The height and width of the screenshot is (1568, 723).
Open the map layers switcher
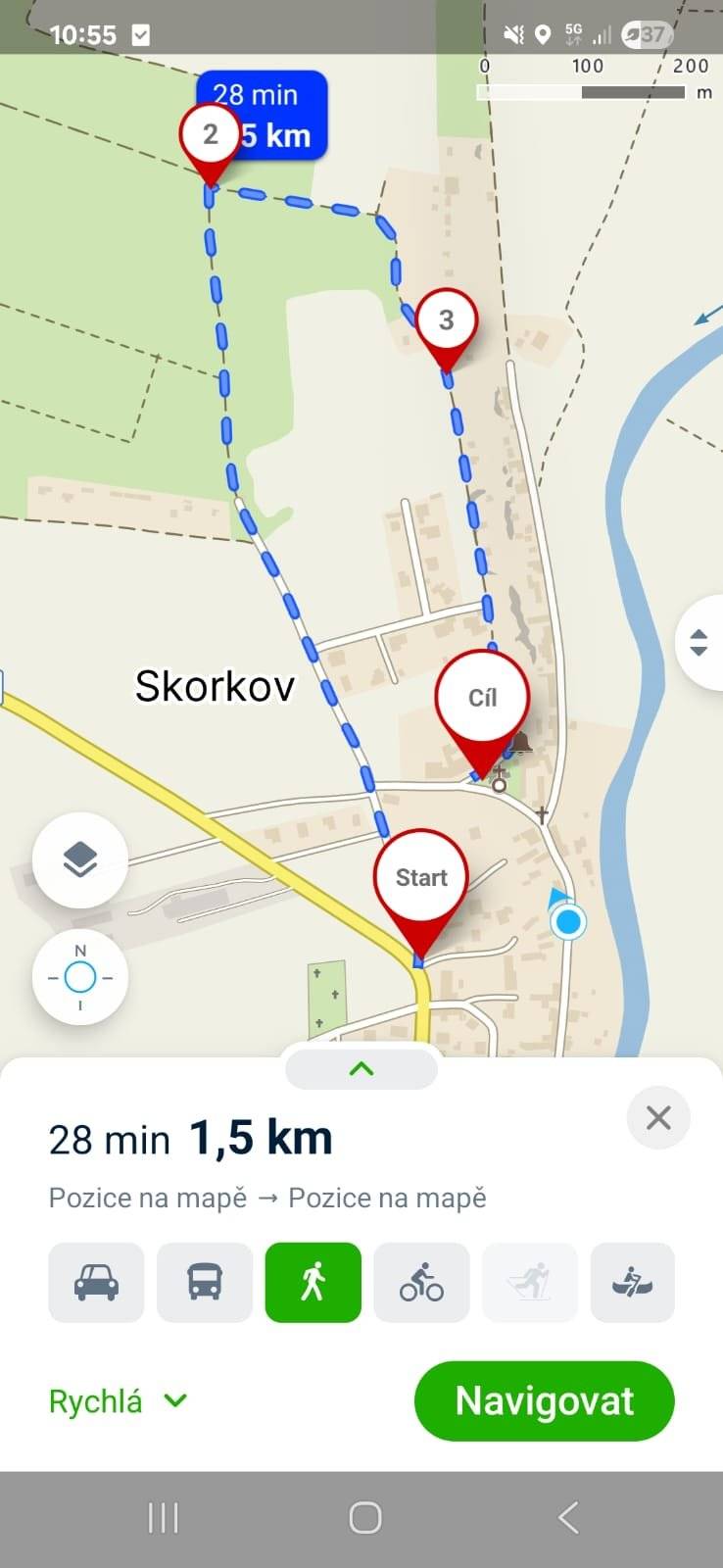79,860
